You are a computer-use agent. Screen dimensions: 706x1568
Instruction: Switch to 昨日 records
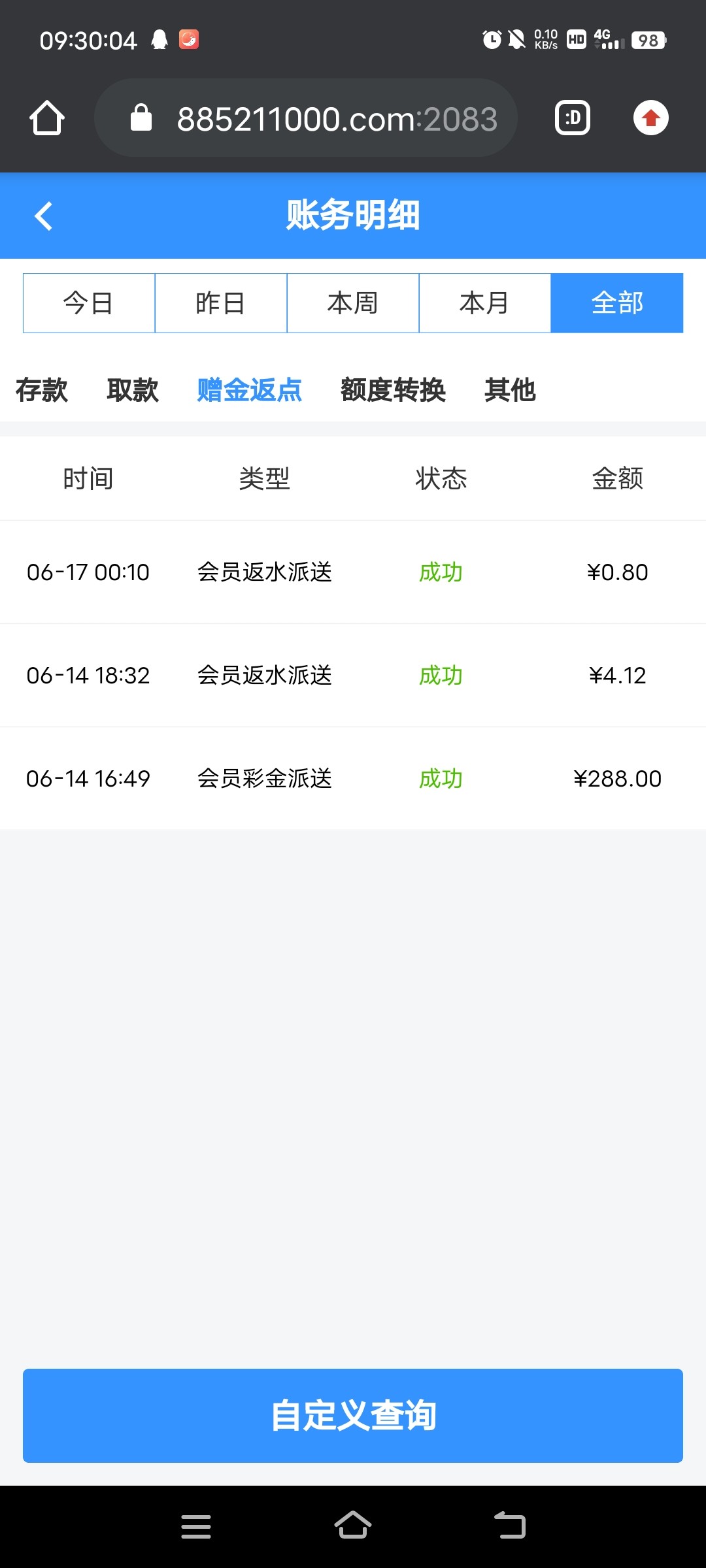[221, 303]
